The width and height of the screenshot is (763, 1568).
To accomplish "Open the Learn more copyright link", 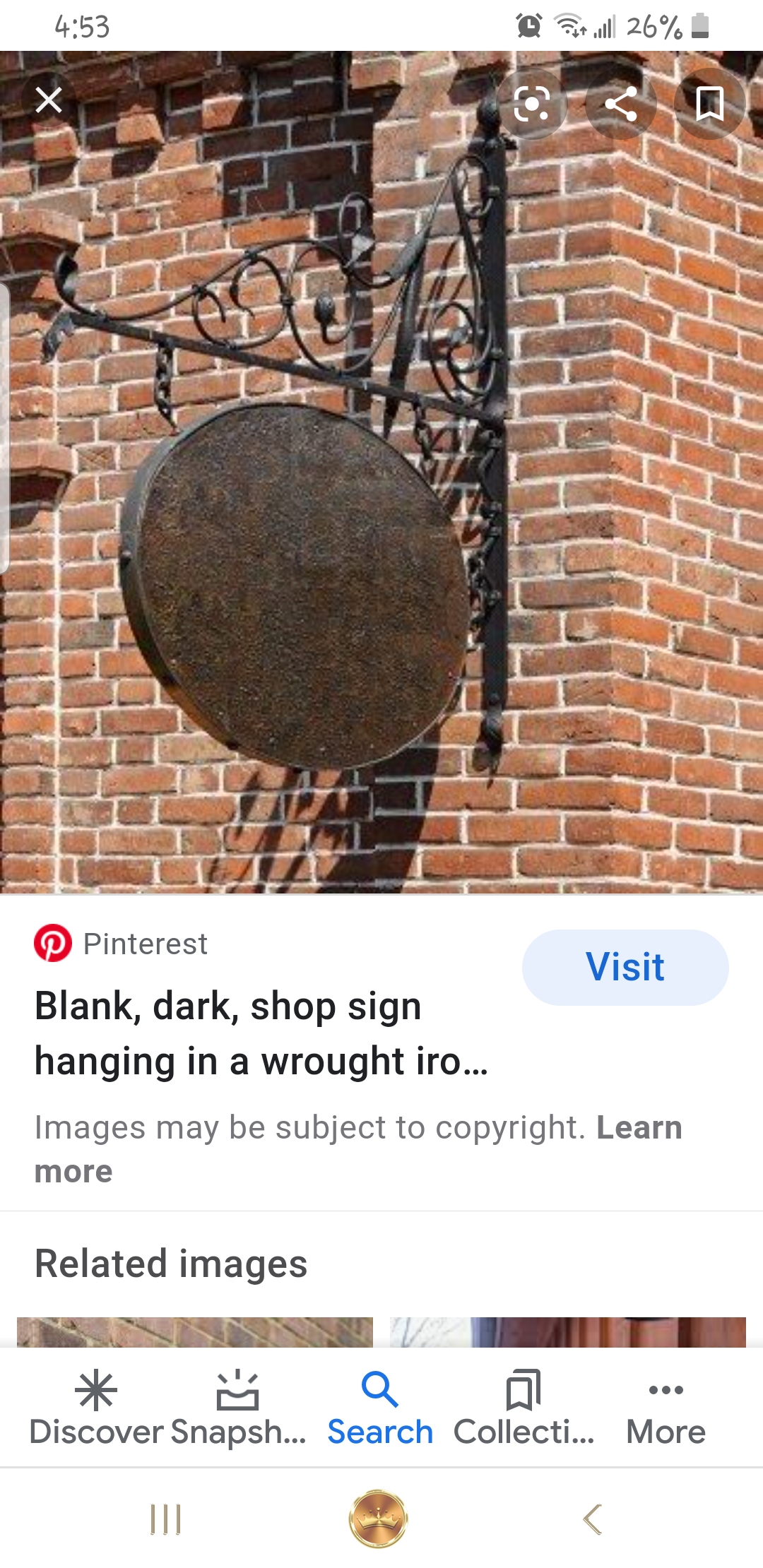I will [639, 1128].
